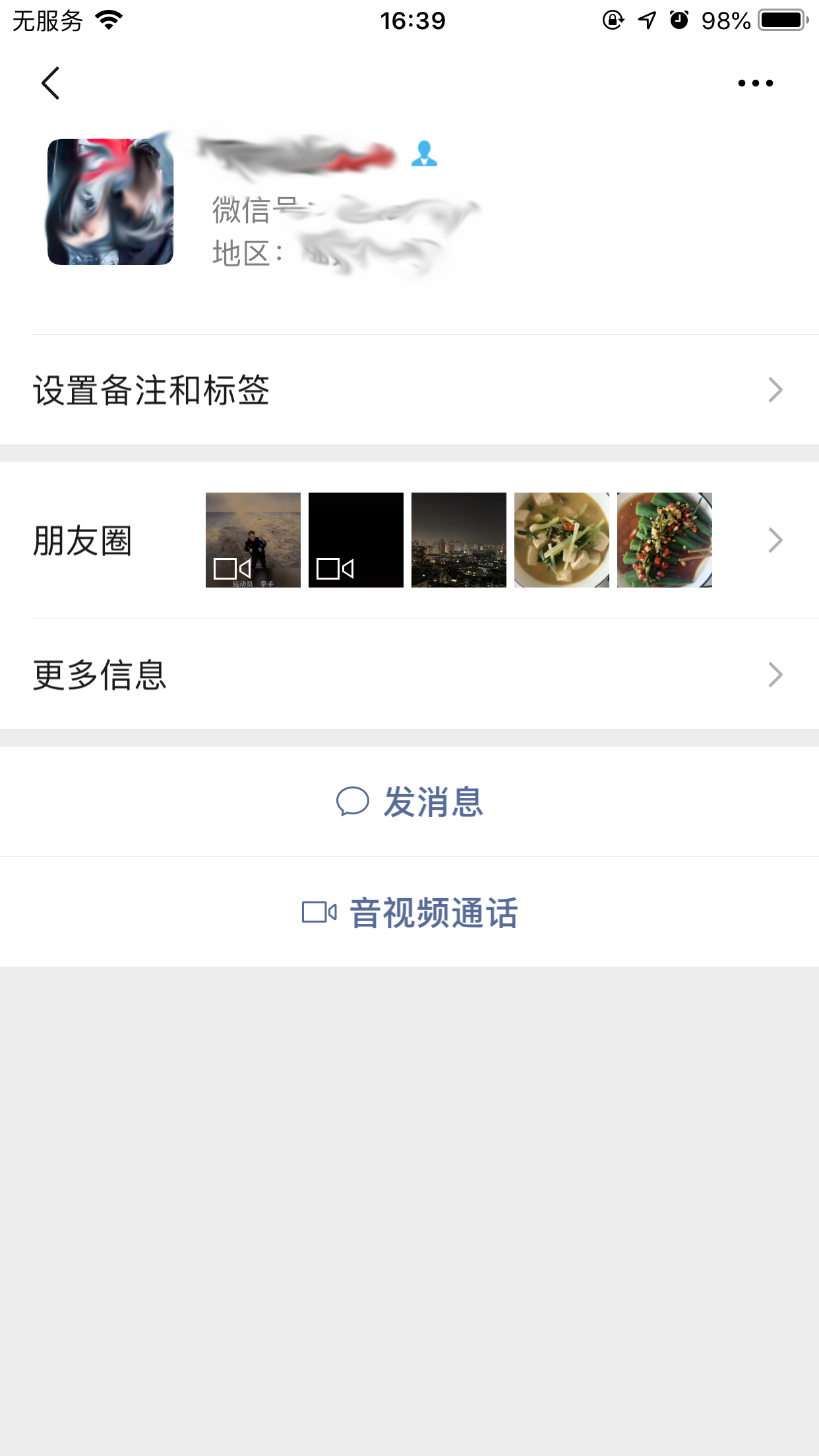Image resolution: width=819 pixels, height=1456 pixels.
Task: Tap the contact's profile avatar photo
Action: point(111,201)
